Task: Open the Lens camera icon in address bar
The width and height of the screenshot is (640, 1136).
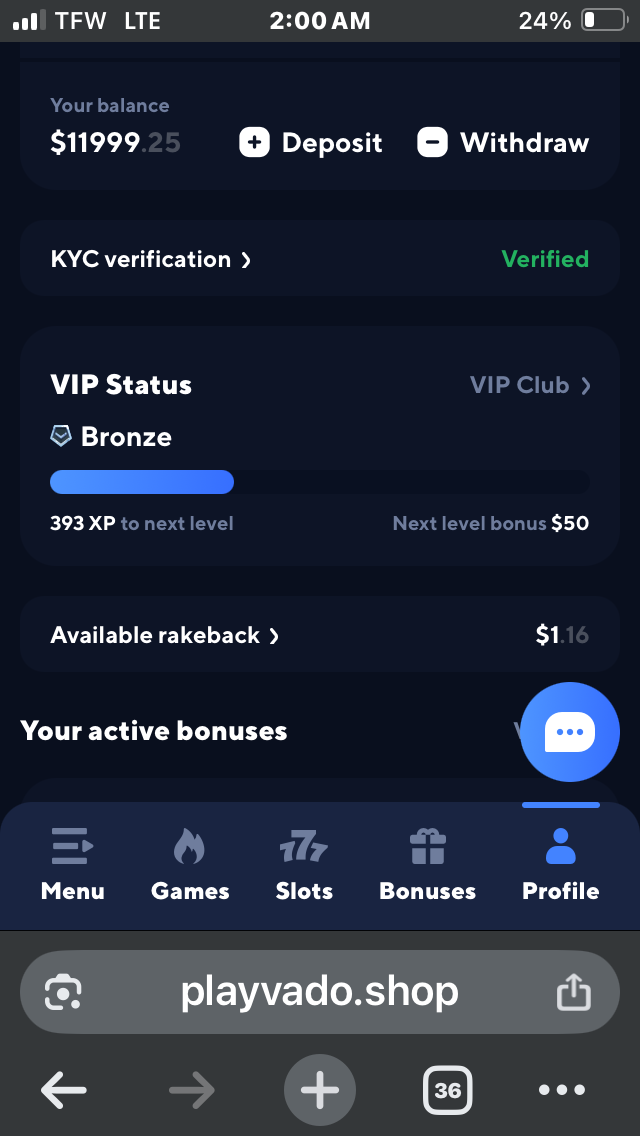Action: tap(63, 993)
